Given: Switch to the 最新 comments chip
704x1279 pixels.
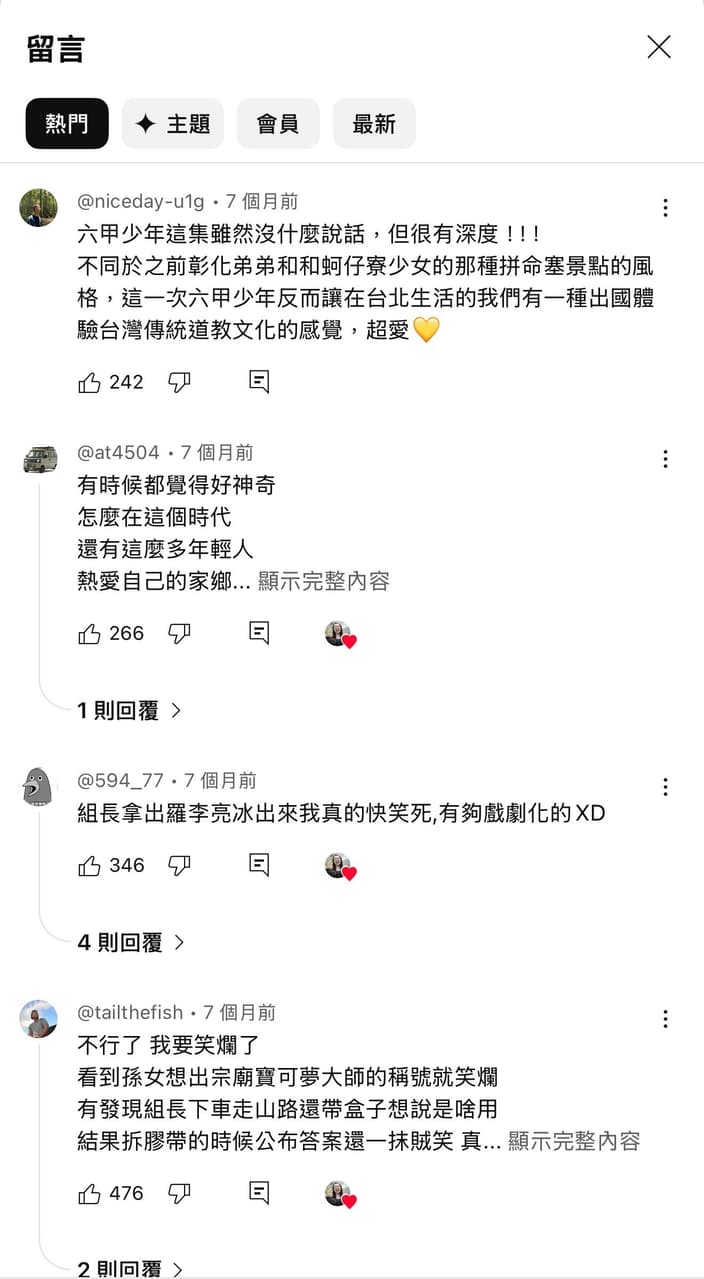Looking at the screenshot, I should [x=374, y=124].
